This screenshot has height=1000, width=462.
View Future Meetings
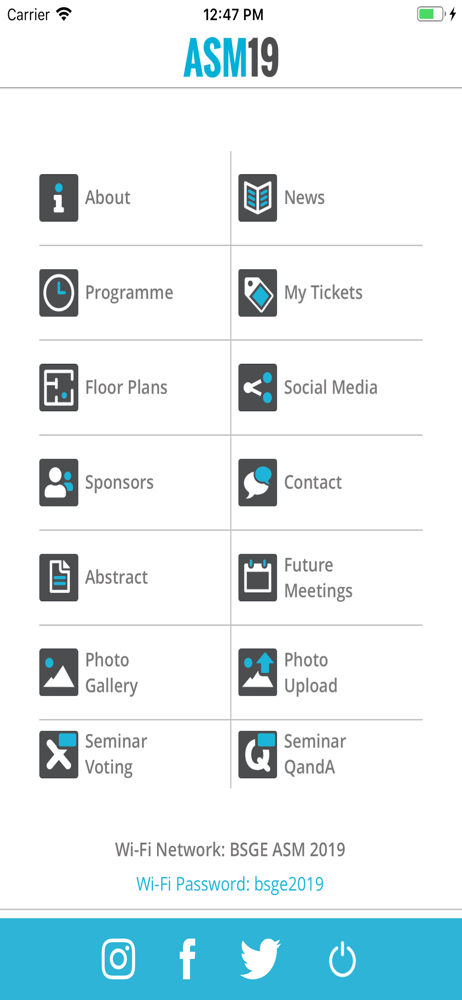327,577
